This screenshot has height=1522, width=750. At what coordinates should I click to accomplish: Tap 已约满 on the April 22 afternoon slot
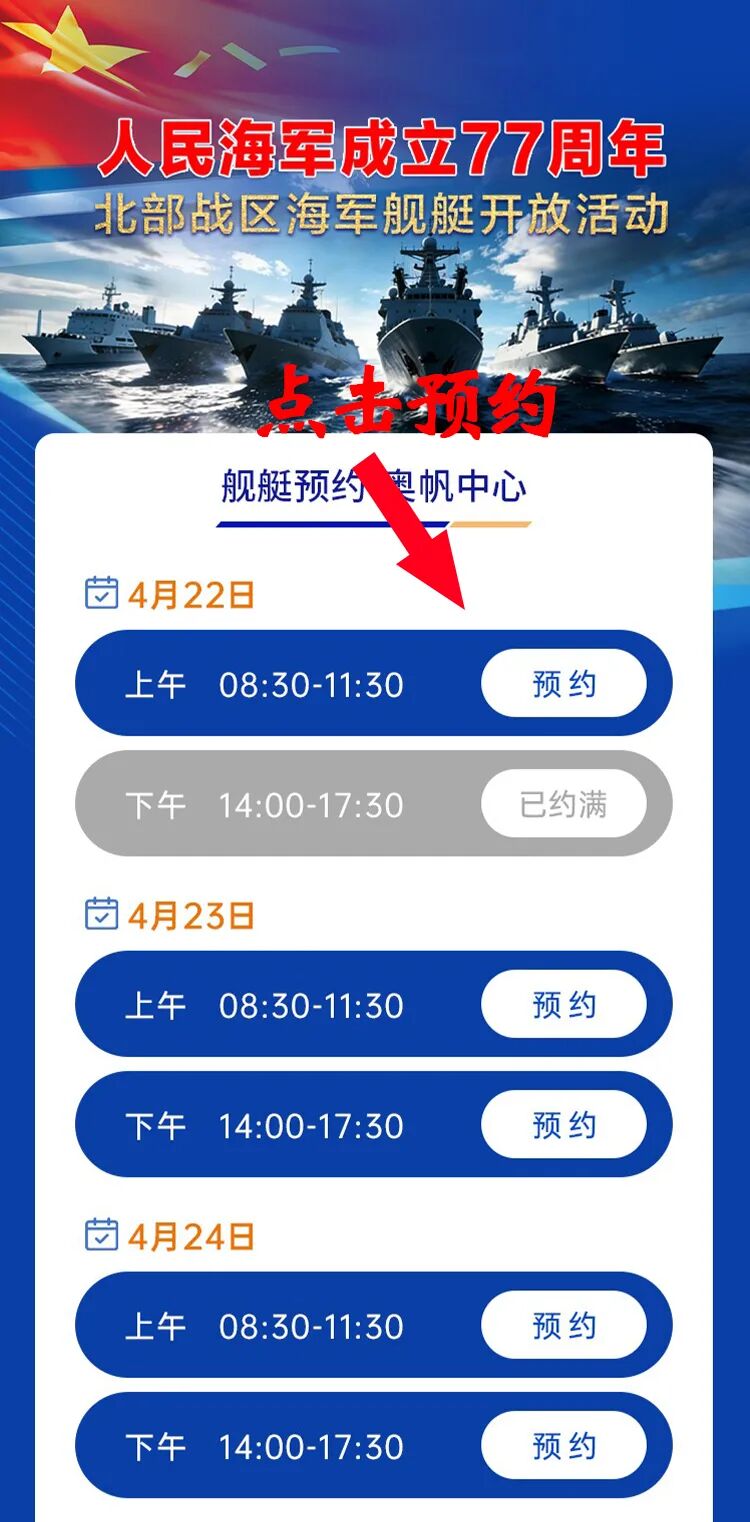click(x=563, y=804)
